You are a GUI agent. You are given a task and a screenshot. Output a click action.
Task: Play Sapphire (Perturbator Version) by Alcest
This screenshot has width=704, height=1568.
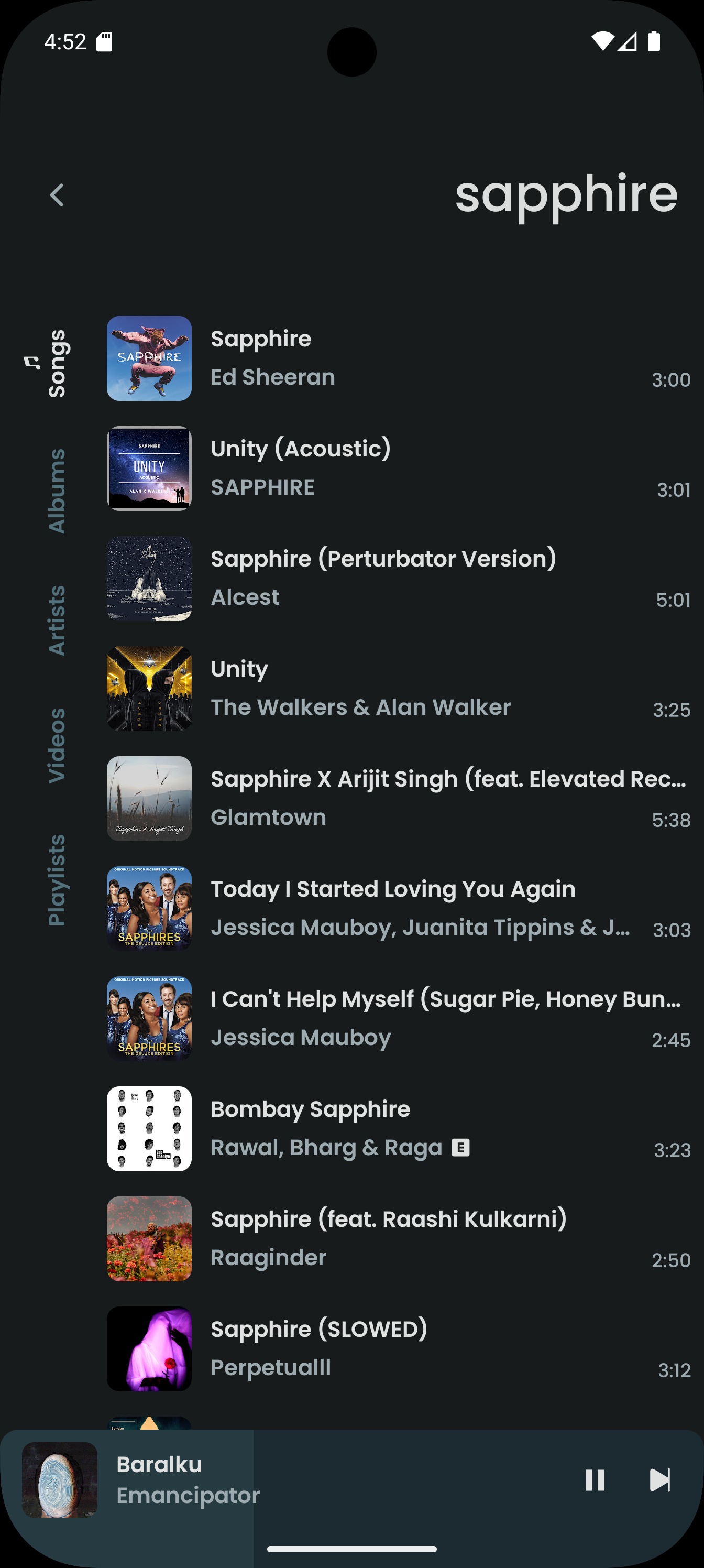click(x=399, y=579)
